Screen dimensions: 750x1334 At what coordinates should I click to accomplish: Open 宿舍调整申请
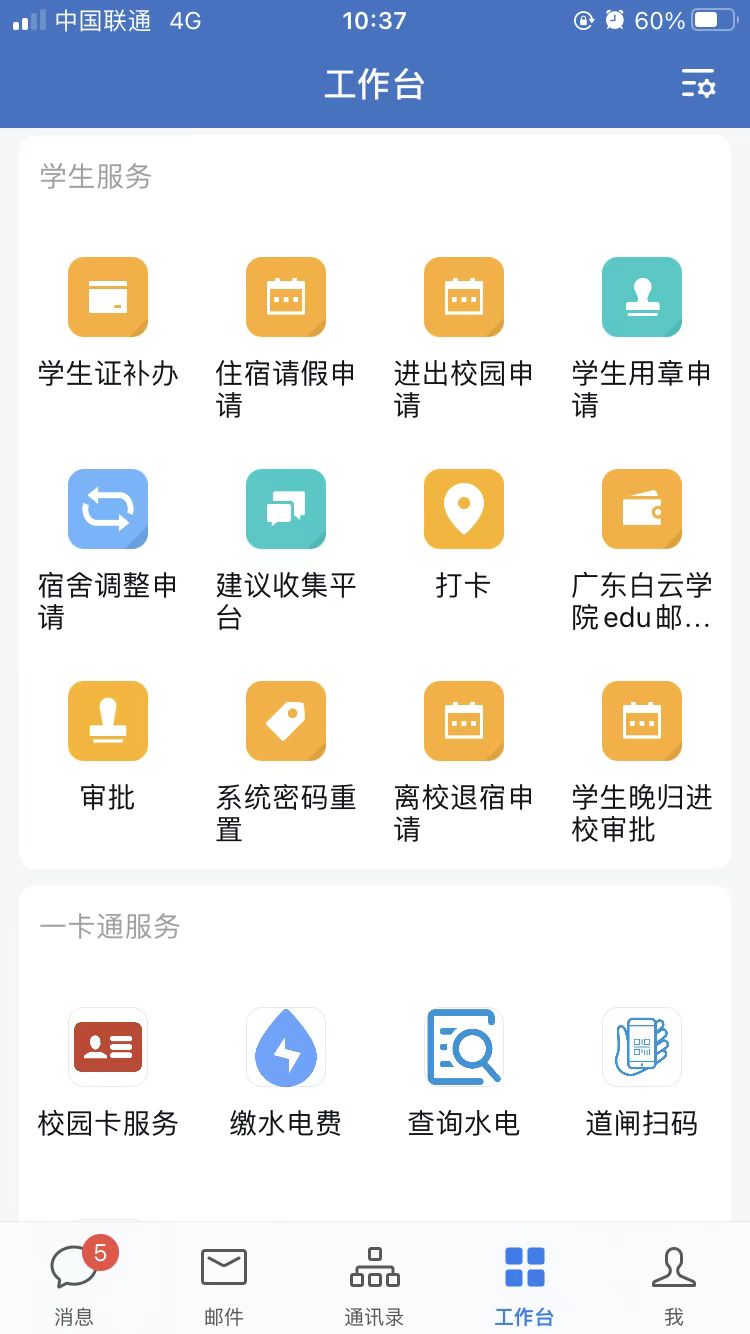click(x=108, y=509)
